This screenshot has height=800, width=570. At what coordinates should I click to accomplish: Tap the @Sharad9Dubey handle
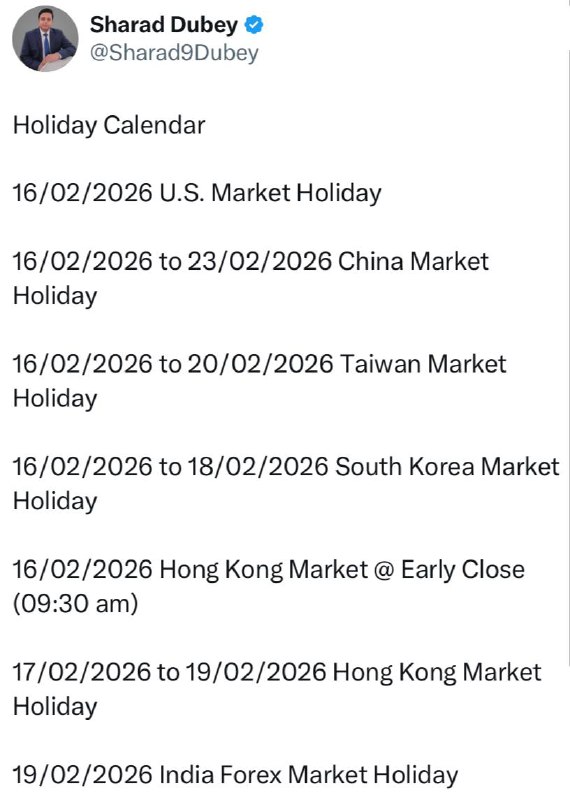tap(174, 53)
